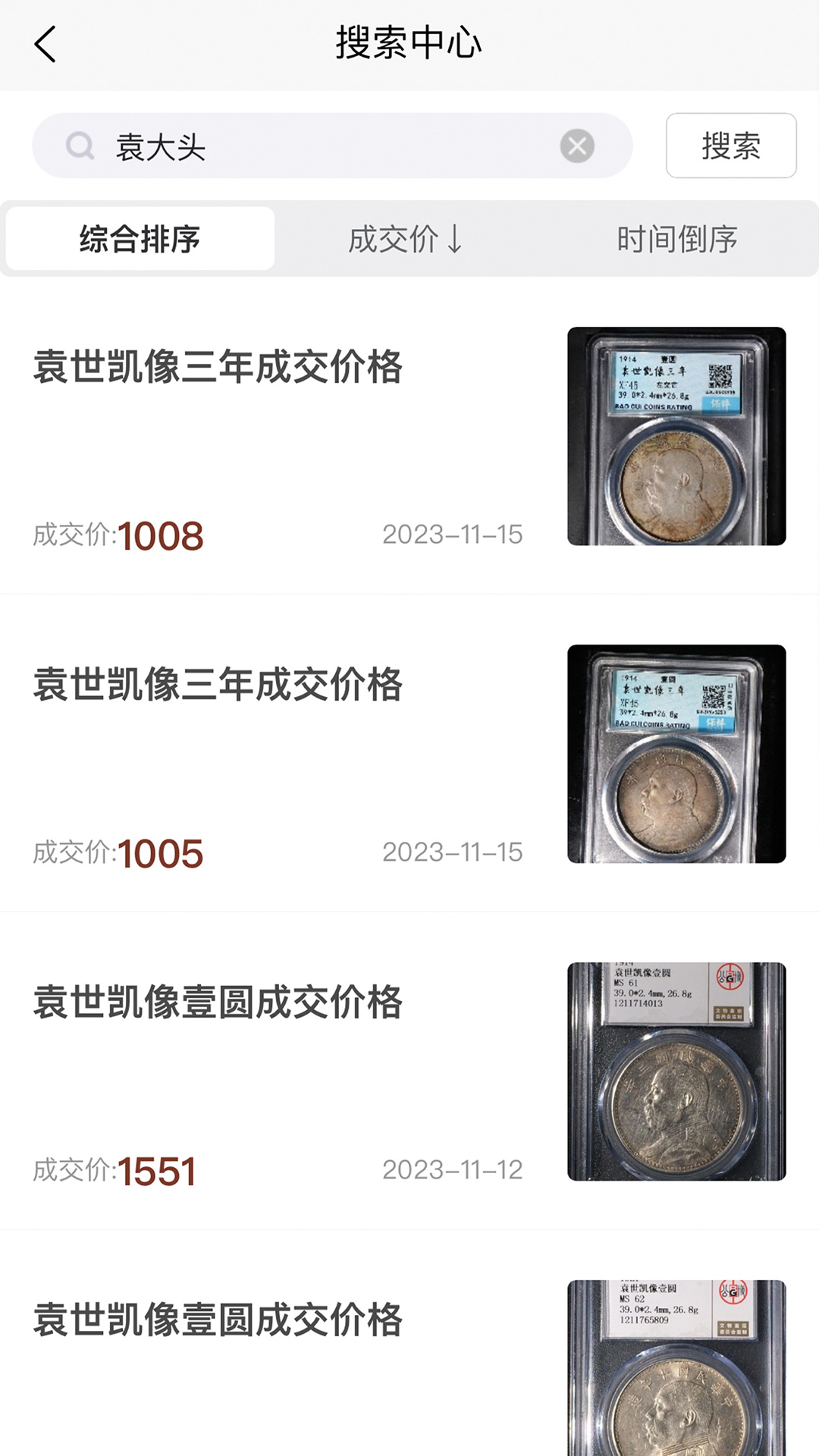819x1456 pixels.
Task: Switch to 时间倒序 sorting
Action: point(676,239)
